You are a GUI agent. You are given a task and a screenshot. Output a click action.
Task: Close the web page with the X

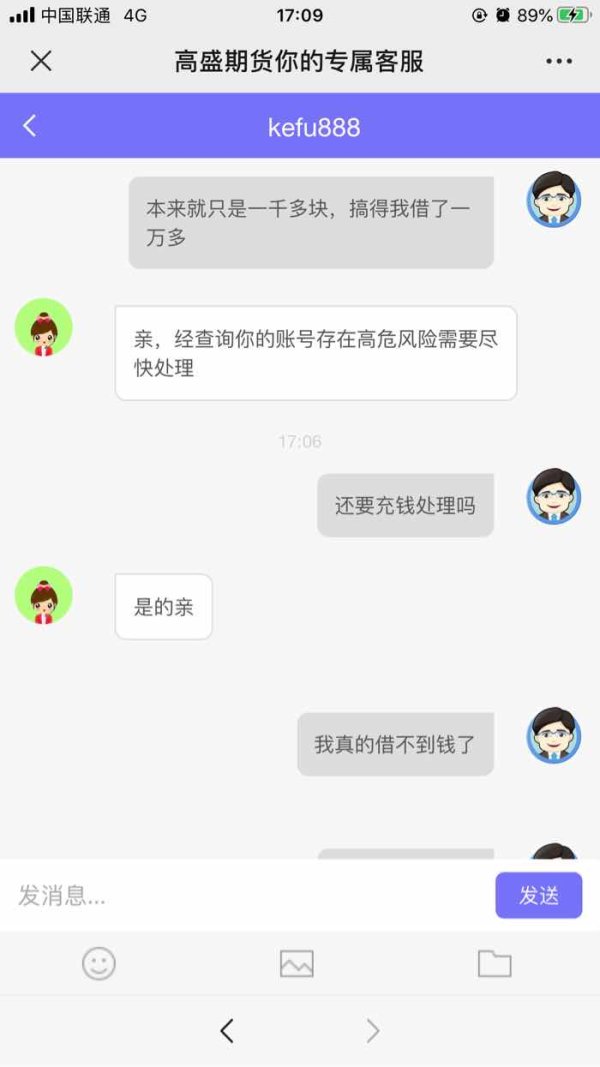tap(41, 61)
